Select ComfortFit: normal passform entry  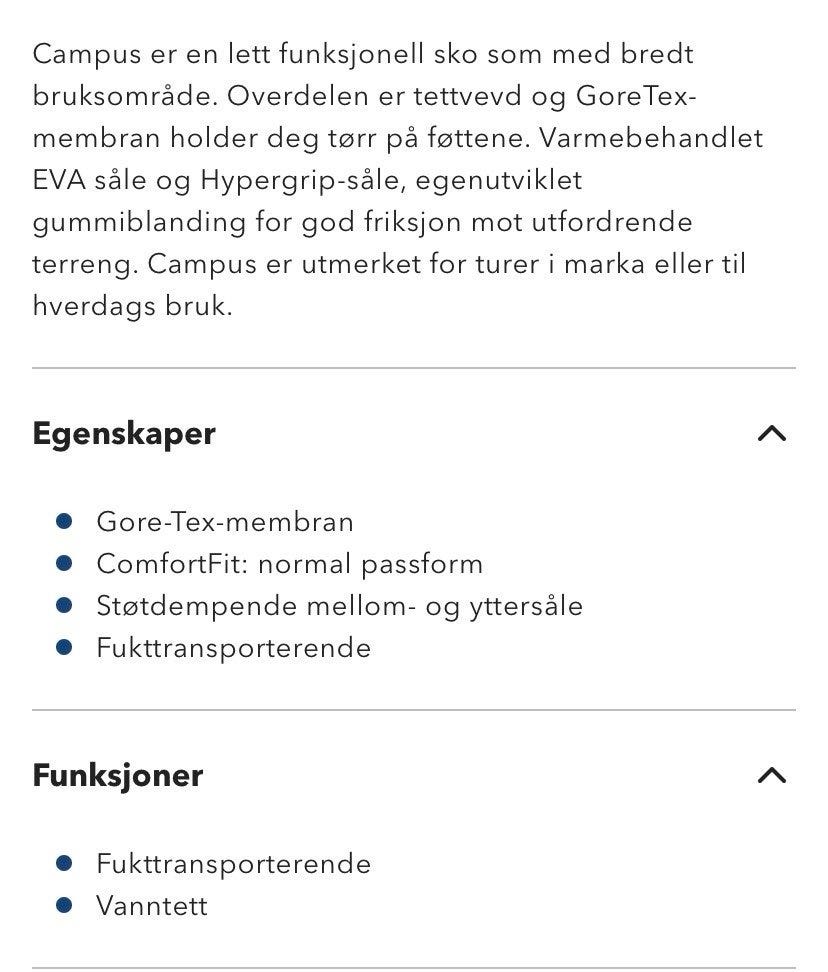[290, 563]
